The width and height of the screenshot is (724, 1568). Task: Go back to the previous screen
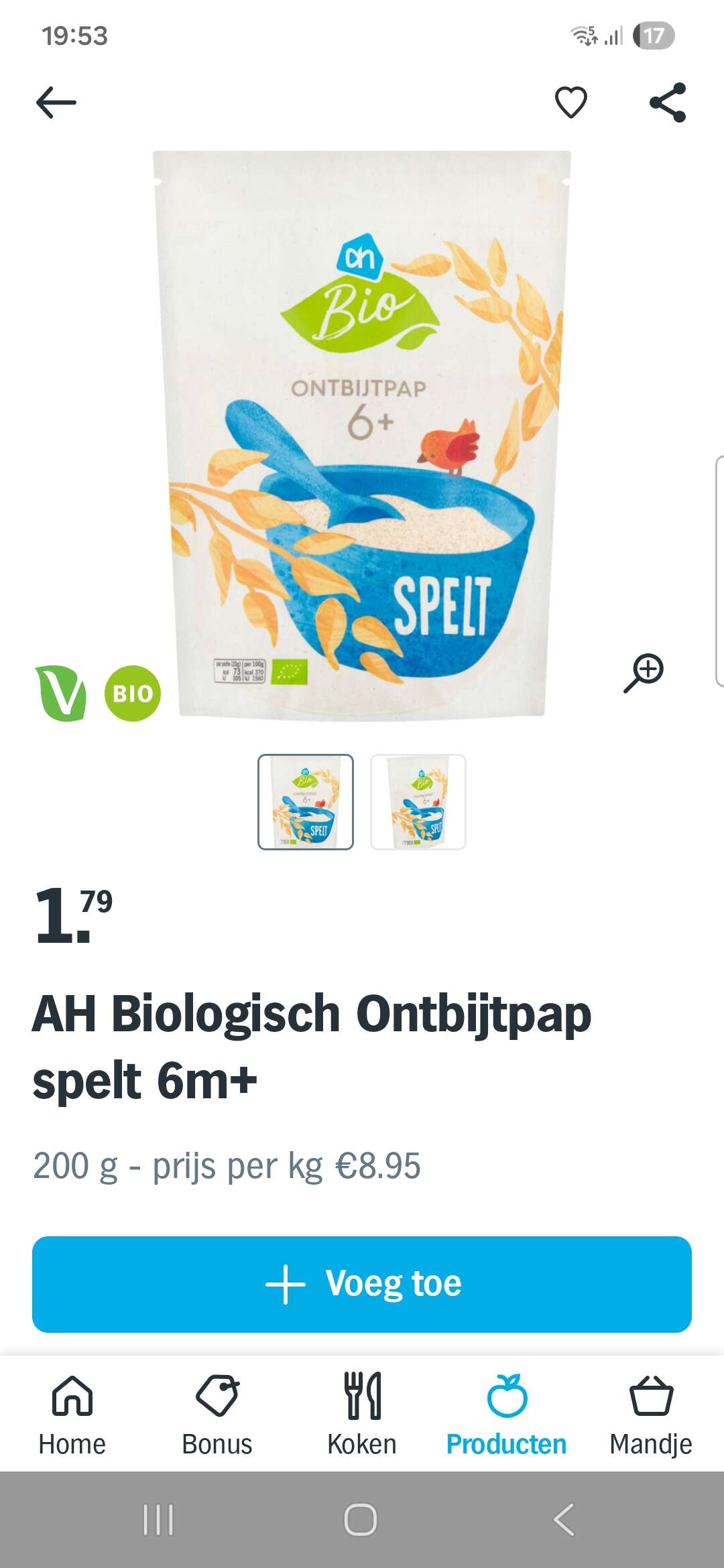[56, 103]
